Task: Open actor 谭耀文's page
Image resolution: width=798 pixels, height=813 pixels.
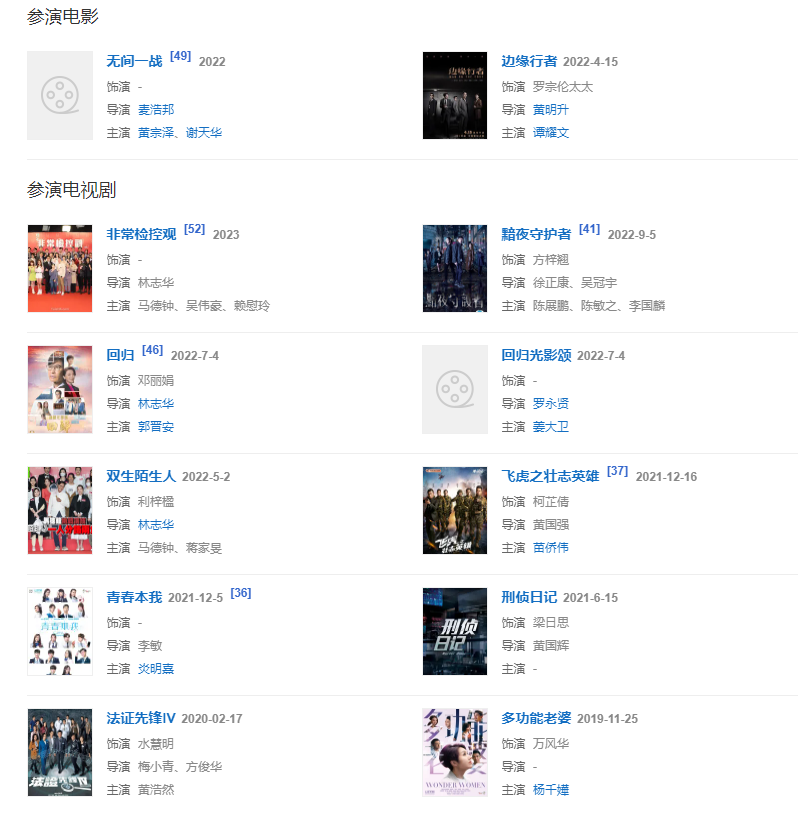Action: click(550, 132)
